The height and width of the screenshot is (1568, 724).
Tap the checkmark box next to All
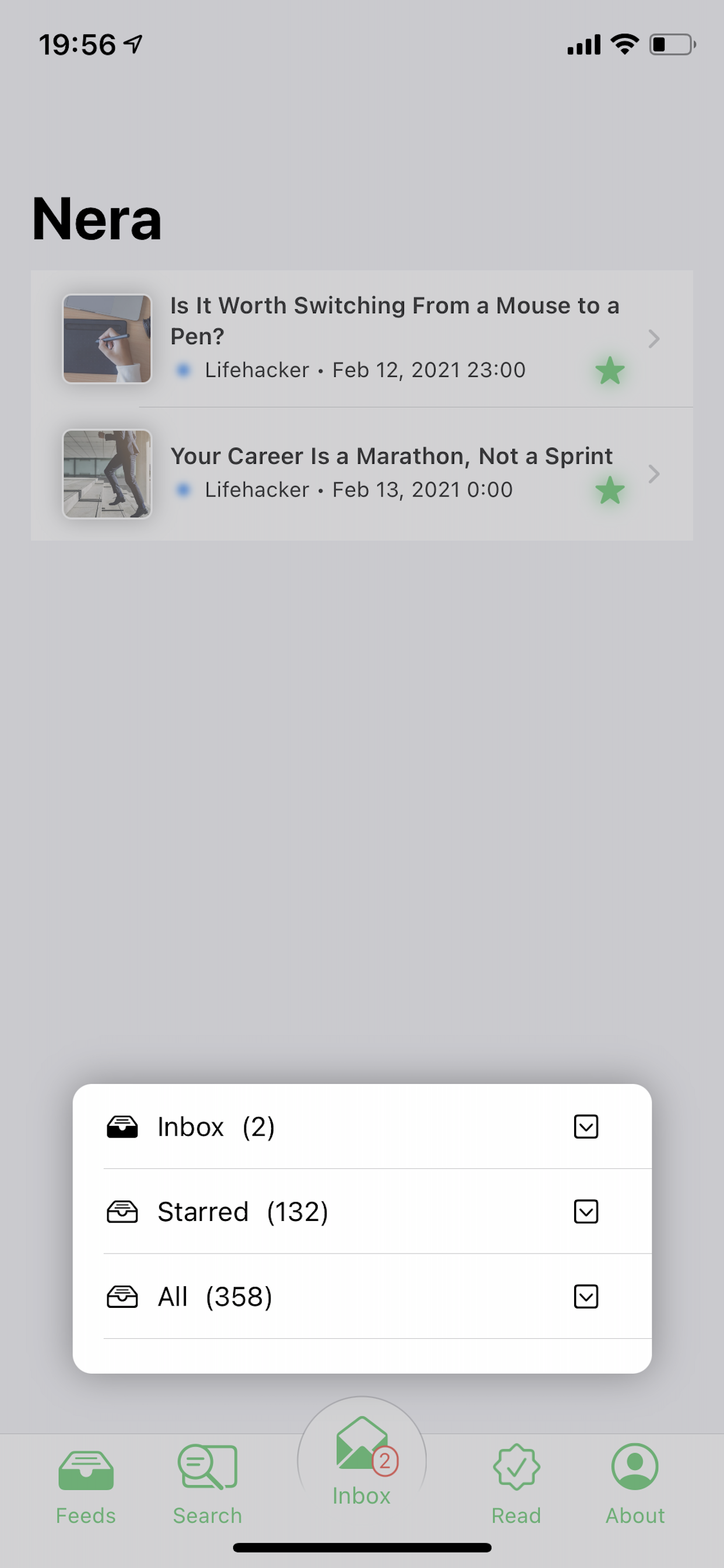click(x=585, y=1297)
